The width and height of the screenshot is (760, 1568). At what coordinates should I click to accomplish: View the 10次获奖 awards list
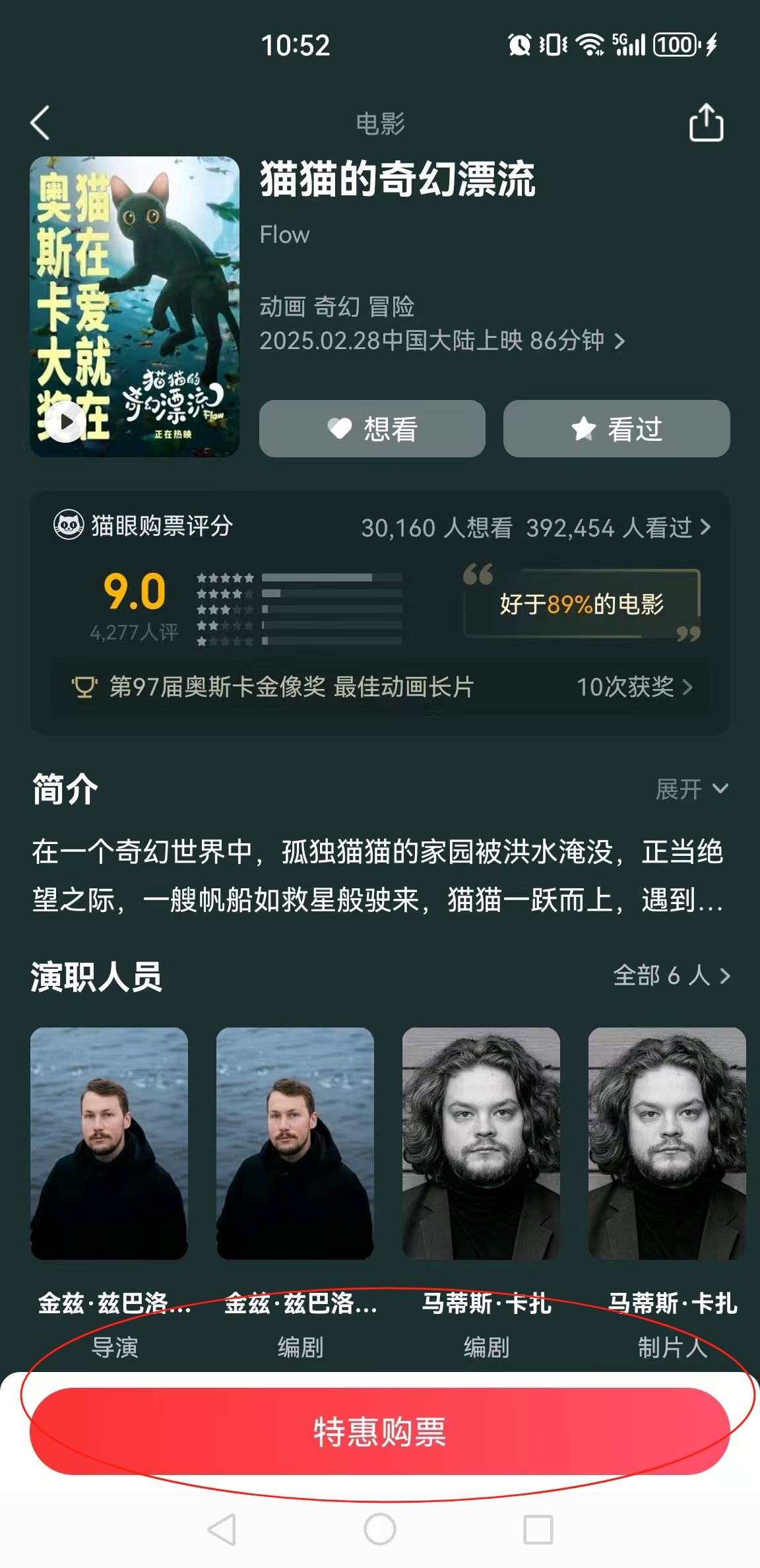pos(635,687)
